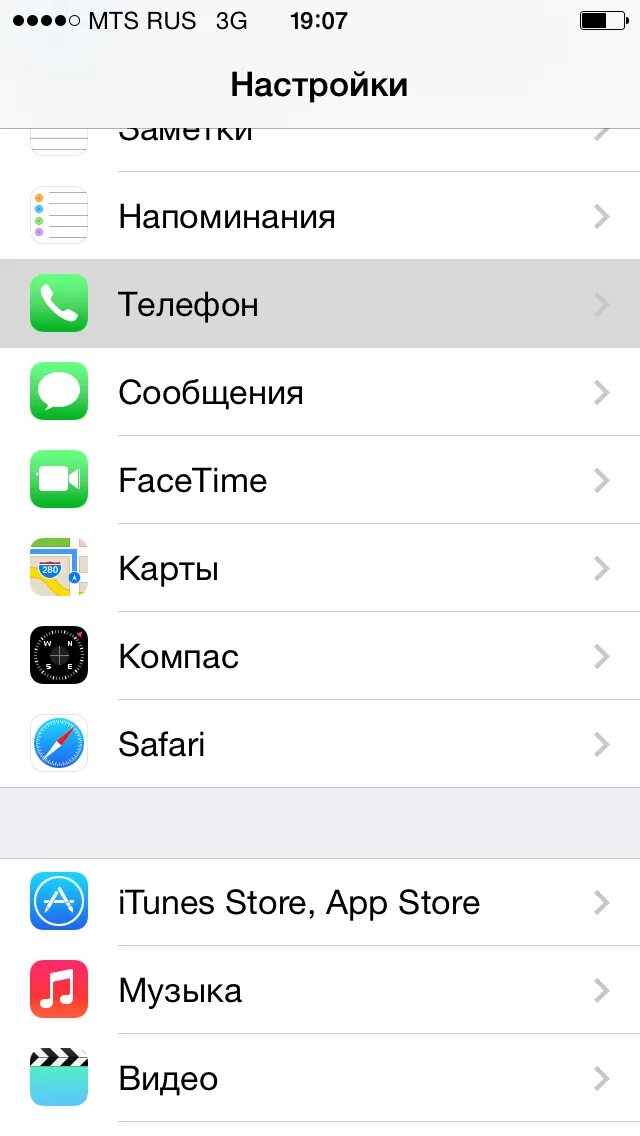Viewport: 640px width, 1136px height.
Task: Go to Сообщения settings
Action: pos(320,392)
